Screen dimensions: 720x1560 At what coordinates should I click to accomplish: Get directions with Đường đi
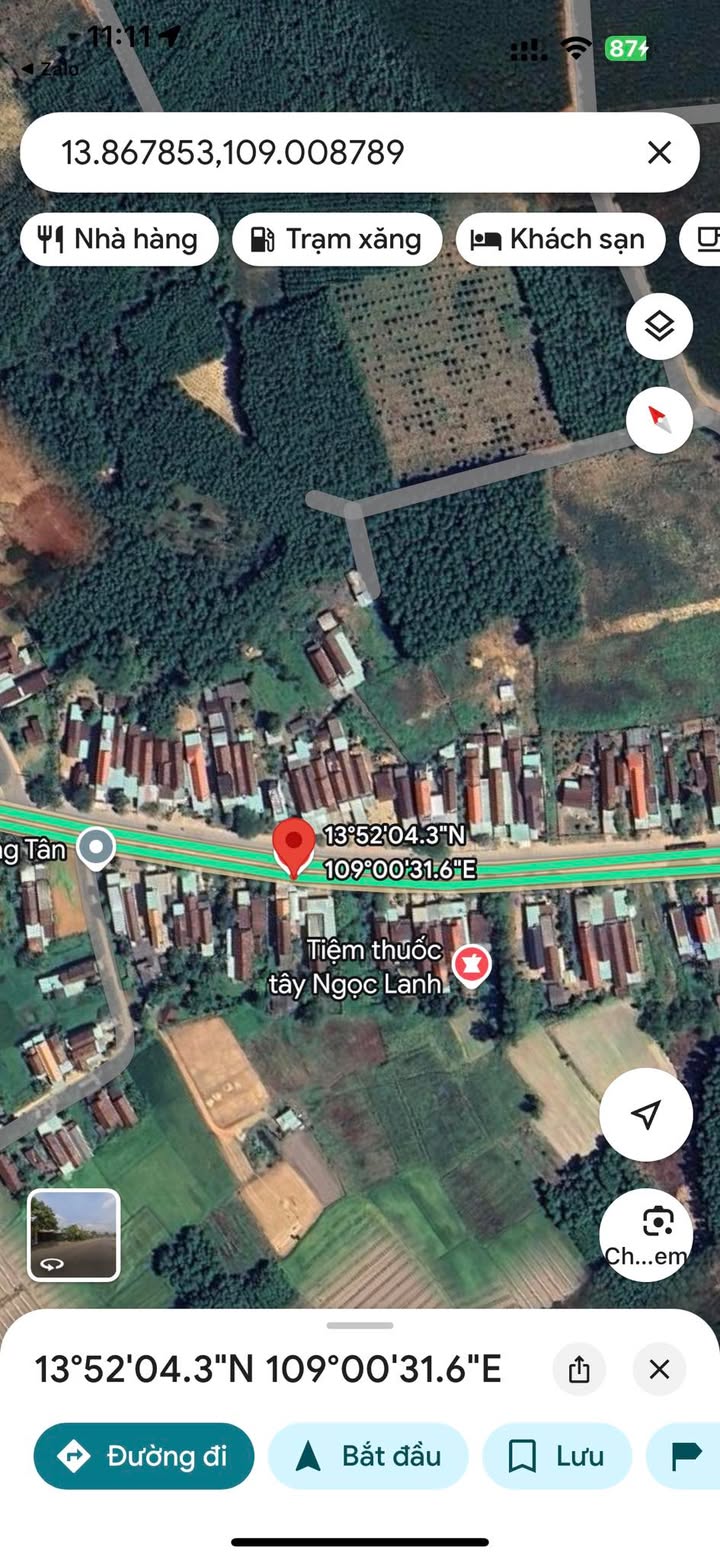pyautogui.click(x=144, y=1456)
